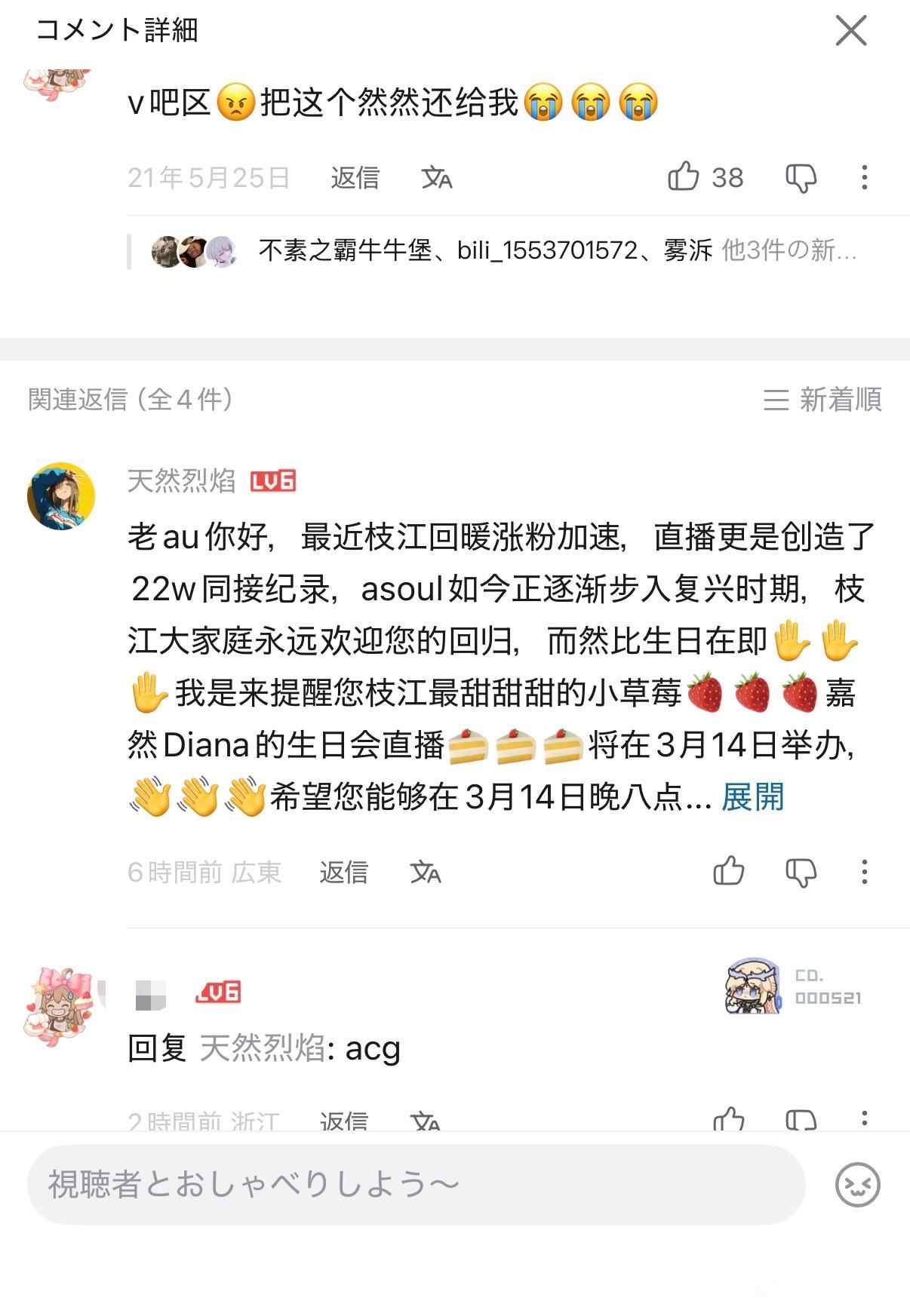Like the top comment with 38 likes
Screen dimensions: 910x1316
(684, 177)
